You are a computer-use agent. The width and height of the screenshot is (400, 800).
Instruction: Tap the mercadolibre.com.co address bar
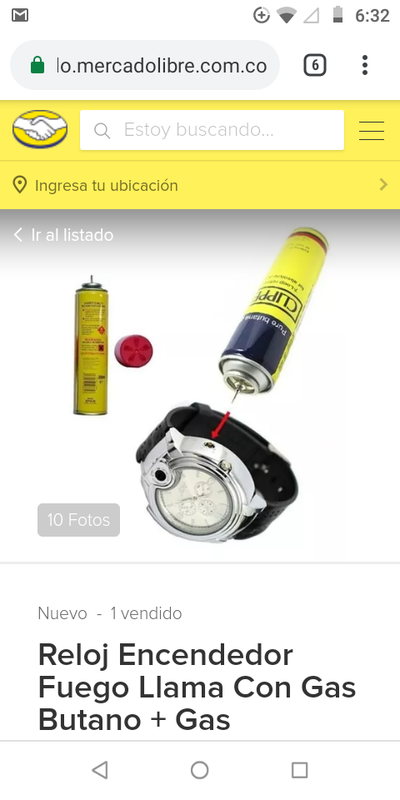click(145, 65)
